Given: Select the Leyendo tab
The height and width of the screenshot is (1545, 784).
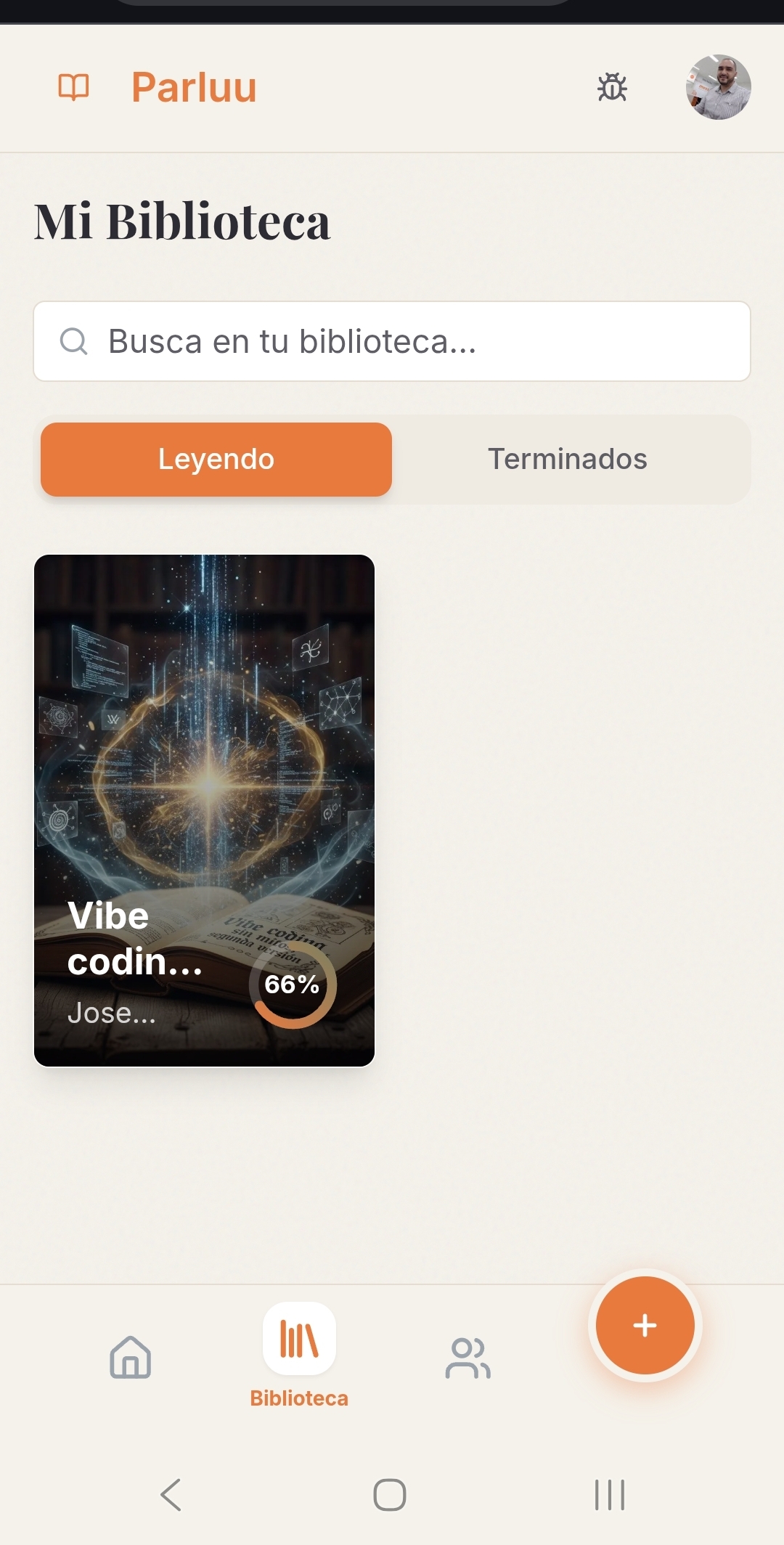Looking at the screenshot, I should click(x=216, y=460).
